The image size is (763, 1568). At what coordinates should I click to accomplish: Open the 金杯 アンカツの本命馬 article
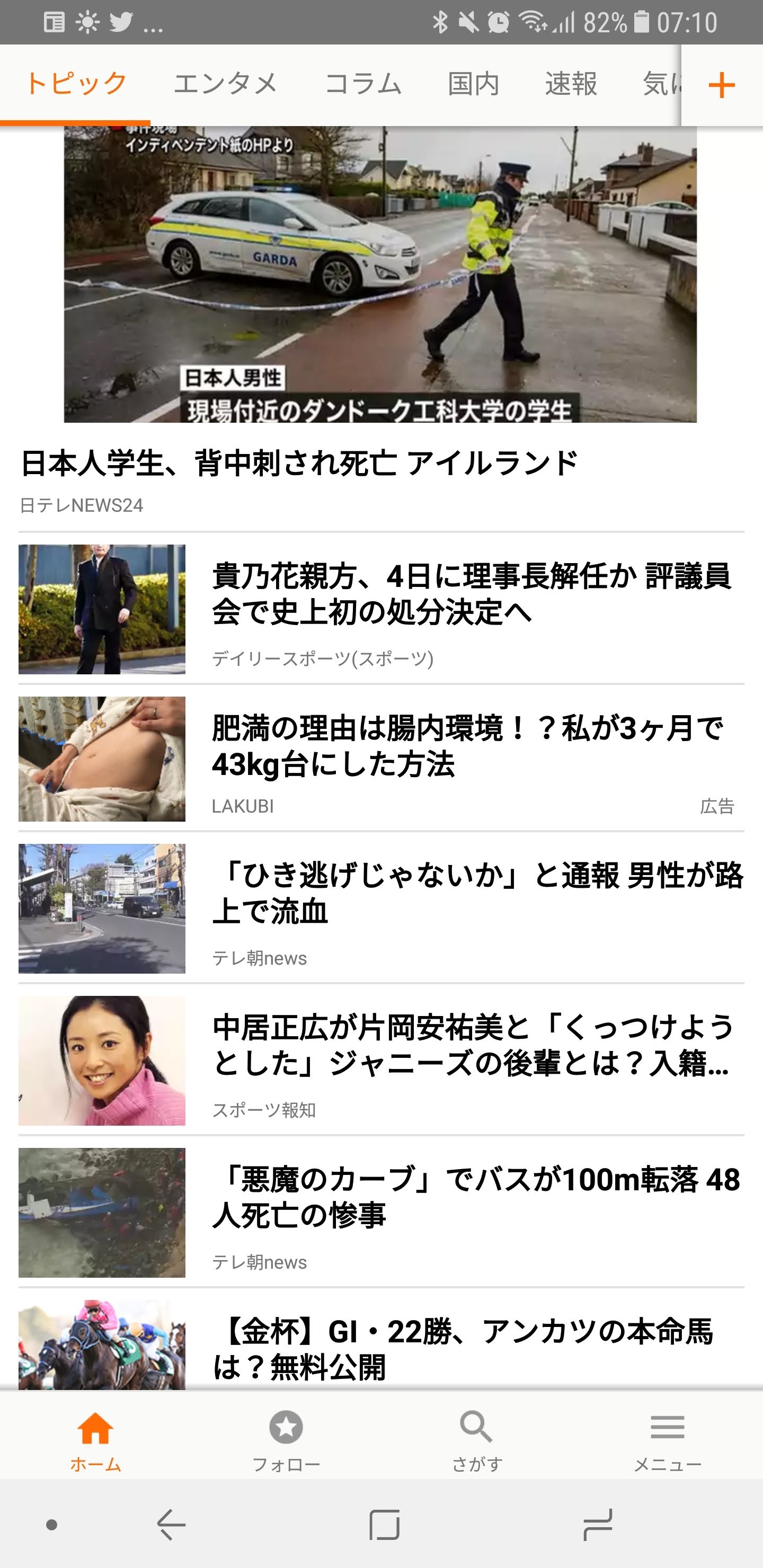[463, 1349]
